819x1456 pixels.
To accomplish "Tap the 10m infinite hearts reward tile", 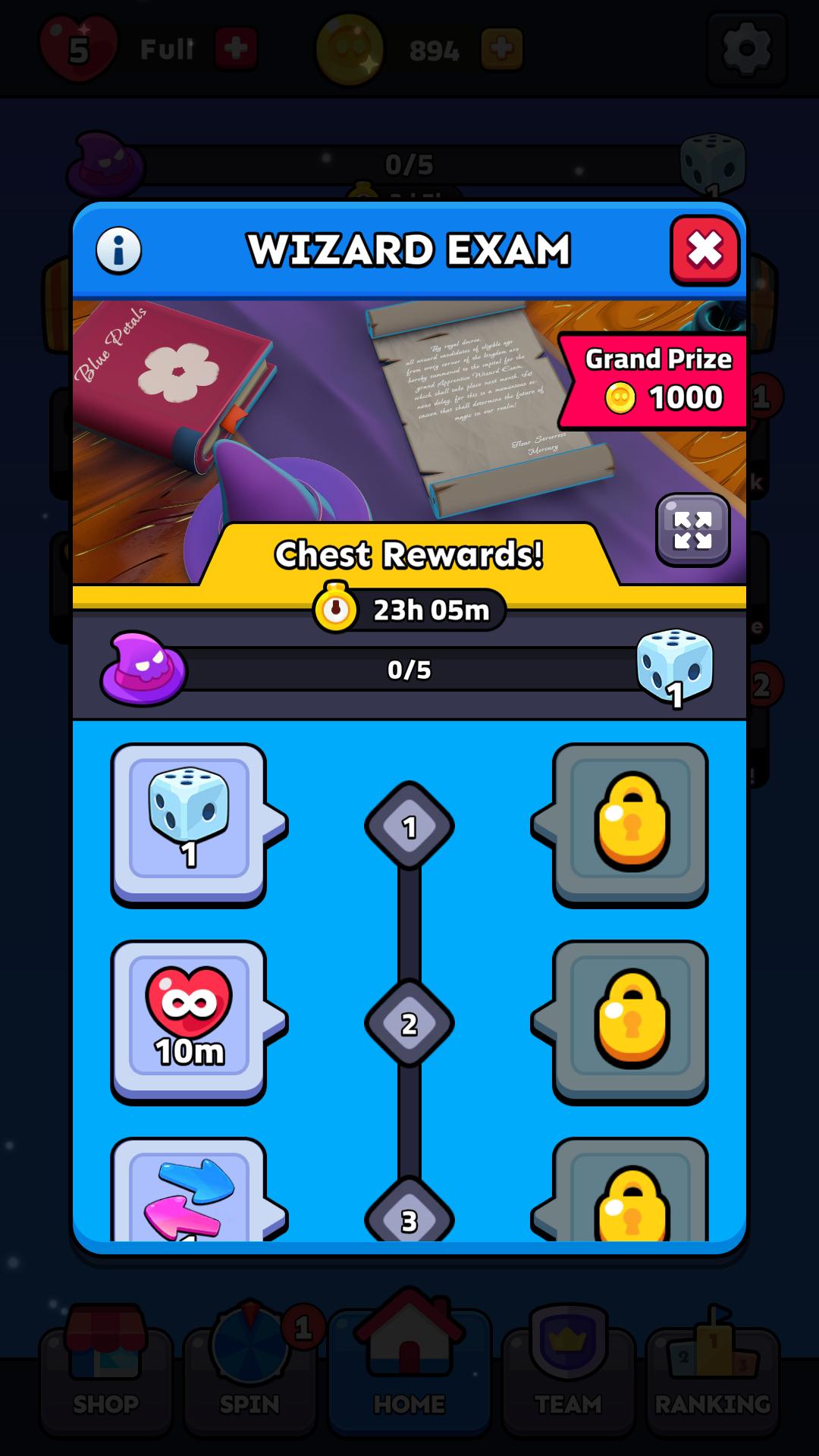I will (x=189, y=1021).
